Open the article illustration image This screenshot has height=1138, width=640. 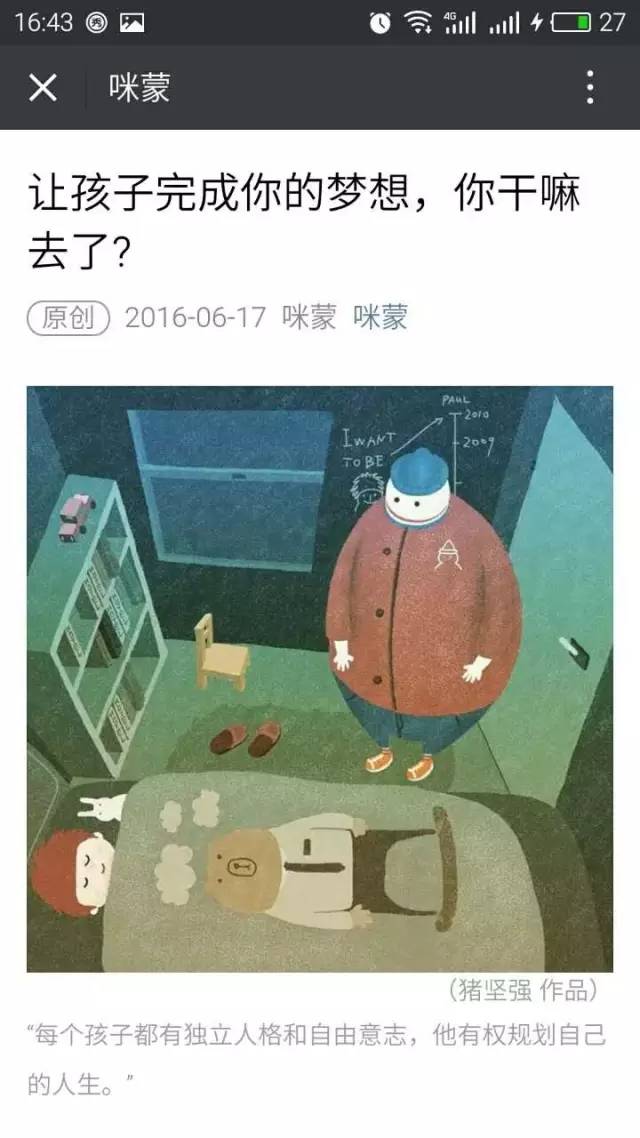320,679
